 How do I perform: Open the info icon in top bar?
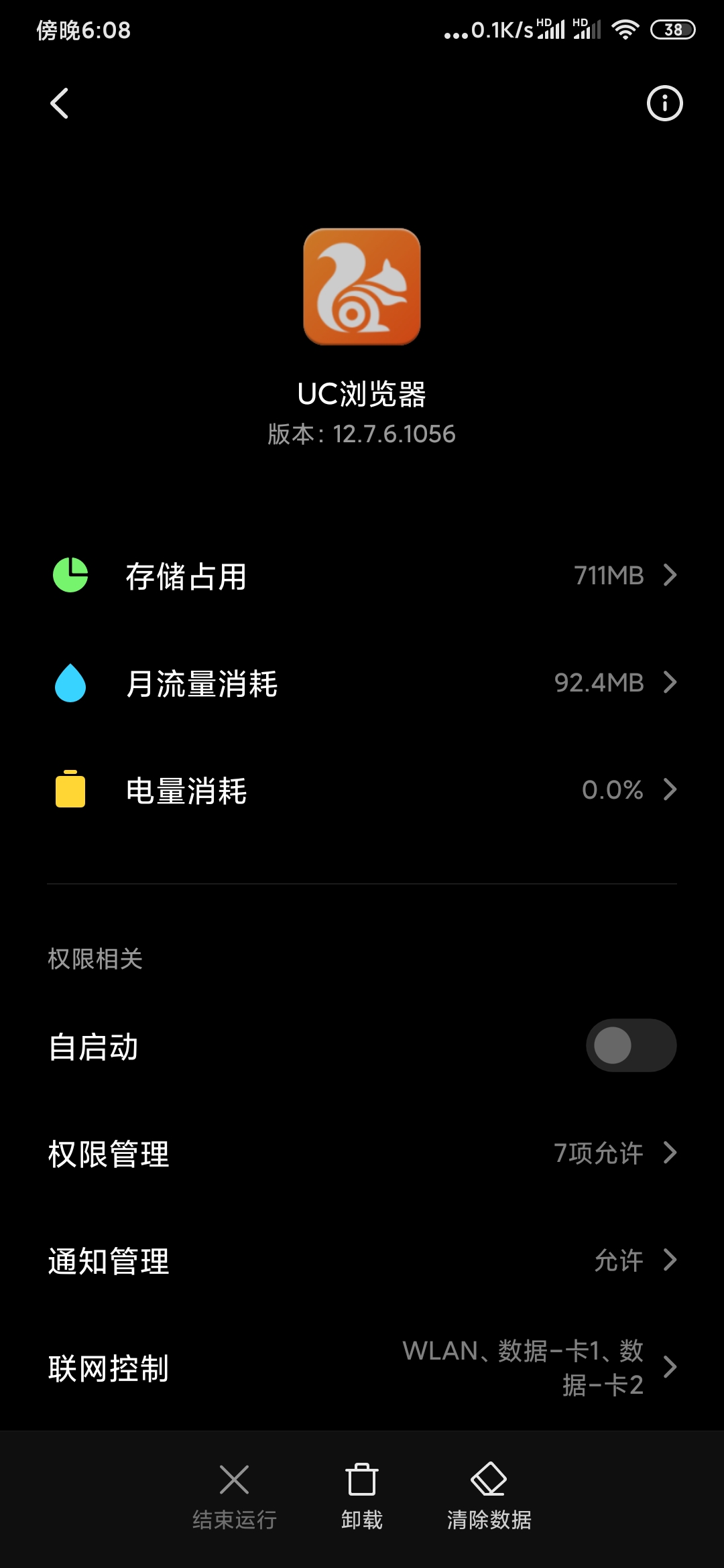point(664,103)
